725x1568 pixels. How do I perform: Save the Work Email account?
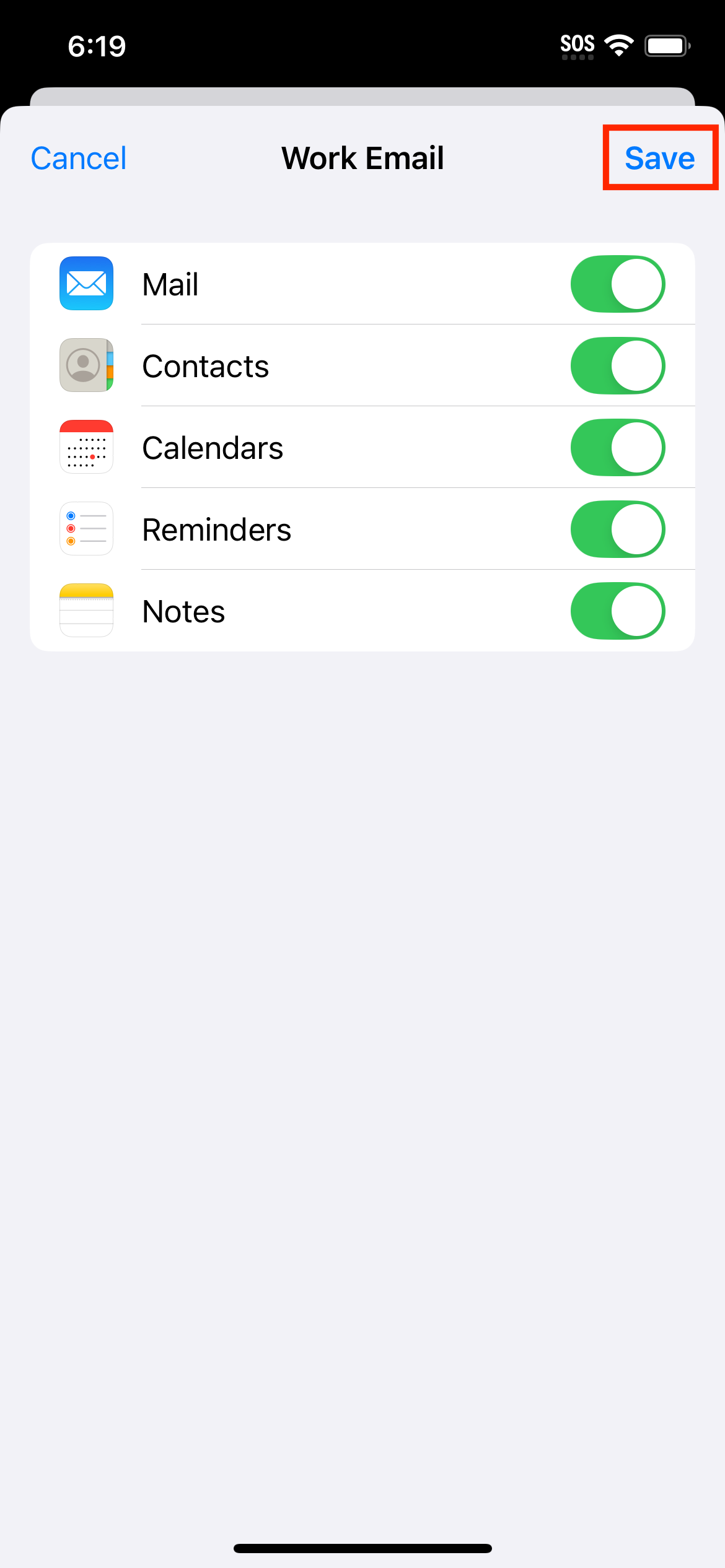[x=660, y=158]
